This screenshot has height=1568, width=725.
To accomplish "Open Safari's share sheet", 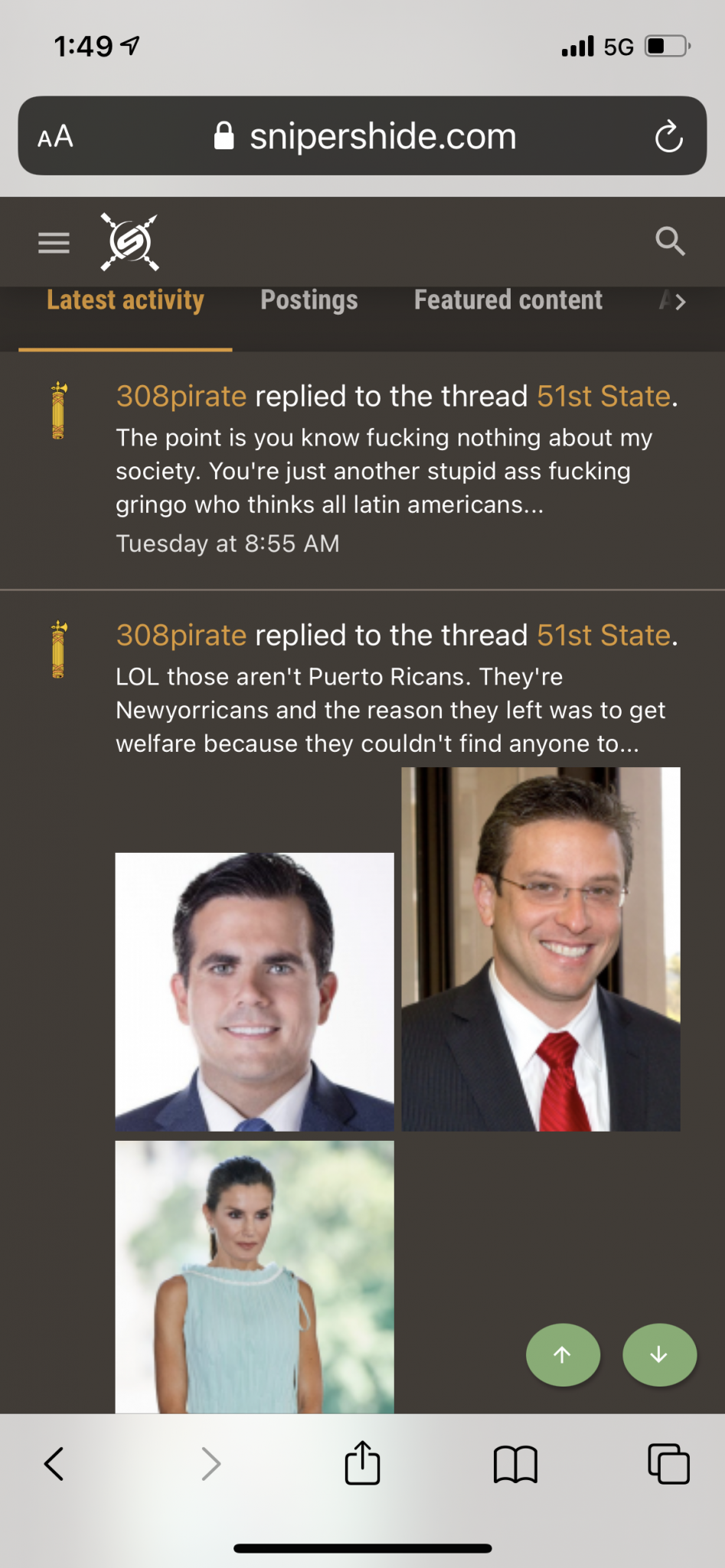I will [362, 1464].
